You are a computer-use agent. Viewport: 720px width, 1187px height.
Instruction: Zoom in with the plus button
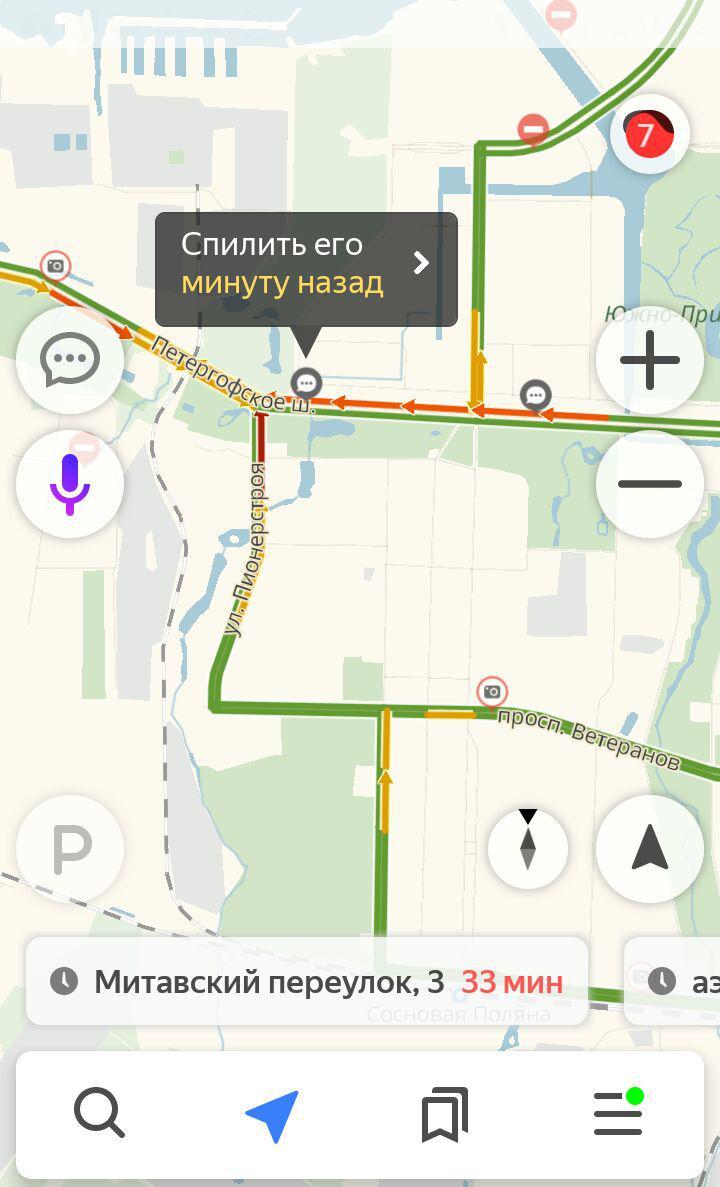point(650,360)
